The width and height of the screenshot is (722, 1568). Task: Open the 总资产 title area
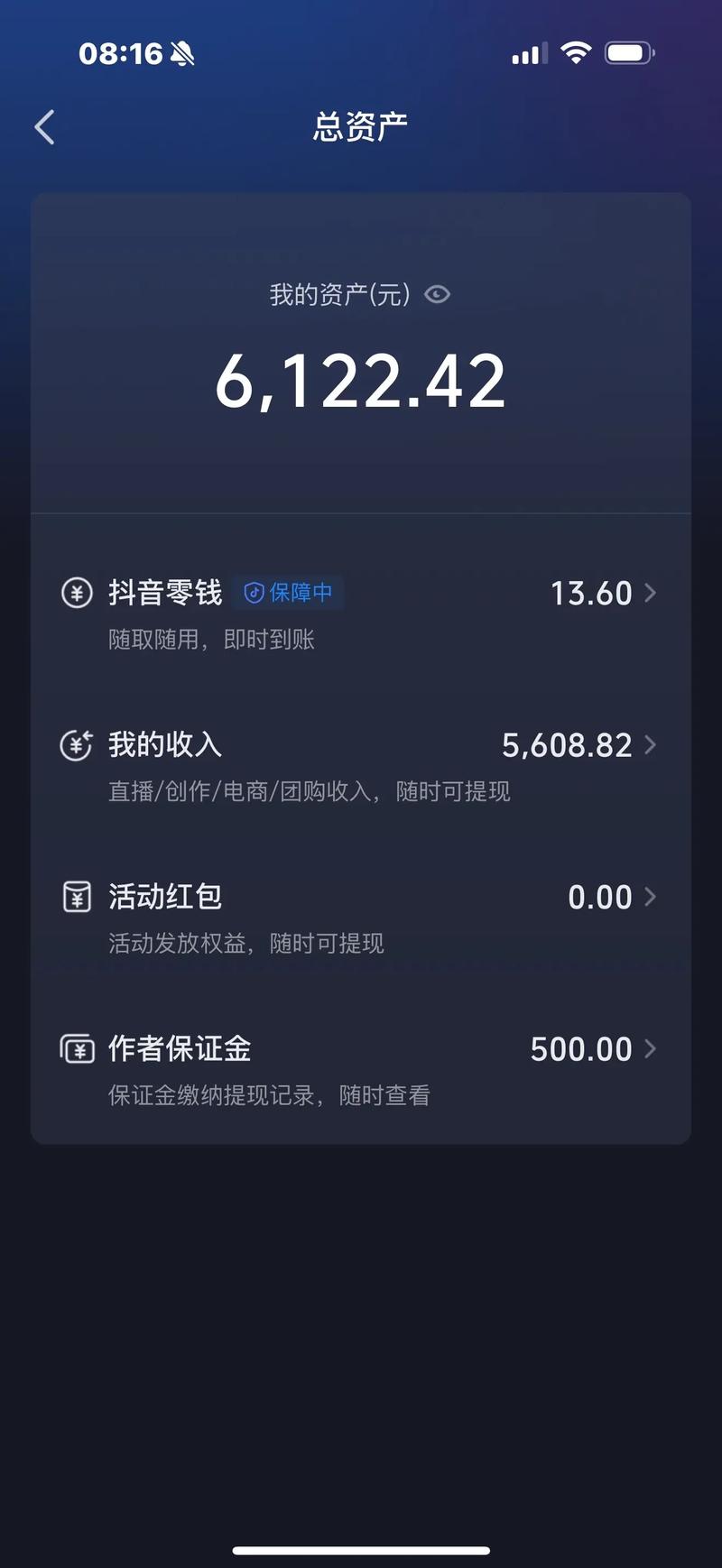[x=360, y=125]
